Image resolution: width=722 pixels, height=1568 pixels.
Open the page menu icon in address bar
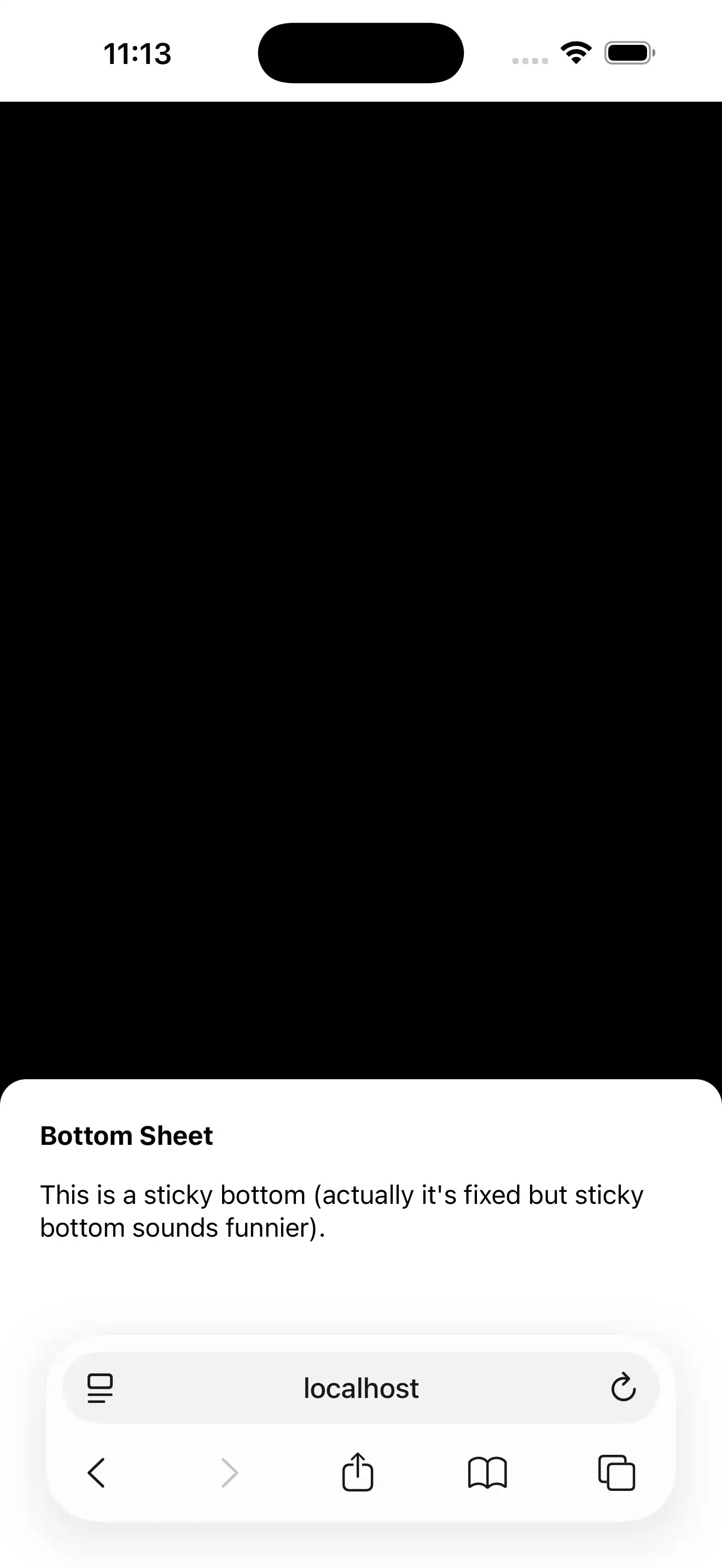[100, 1389]
